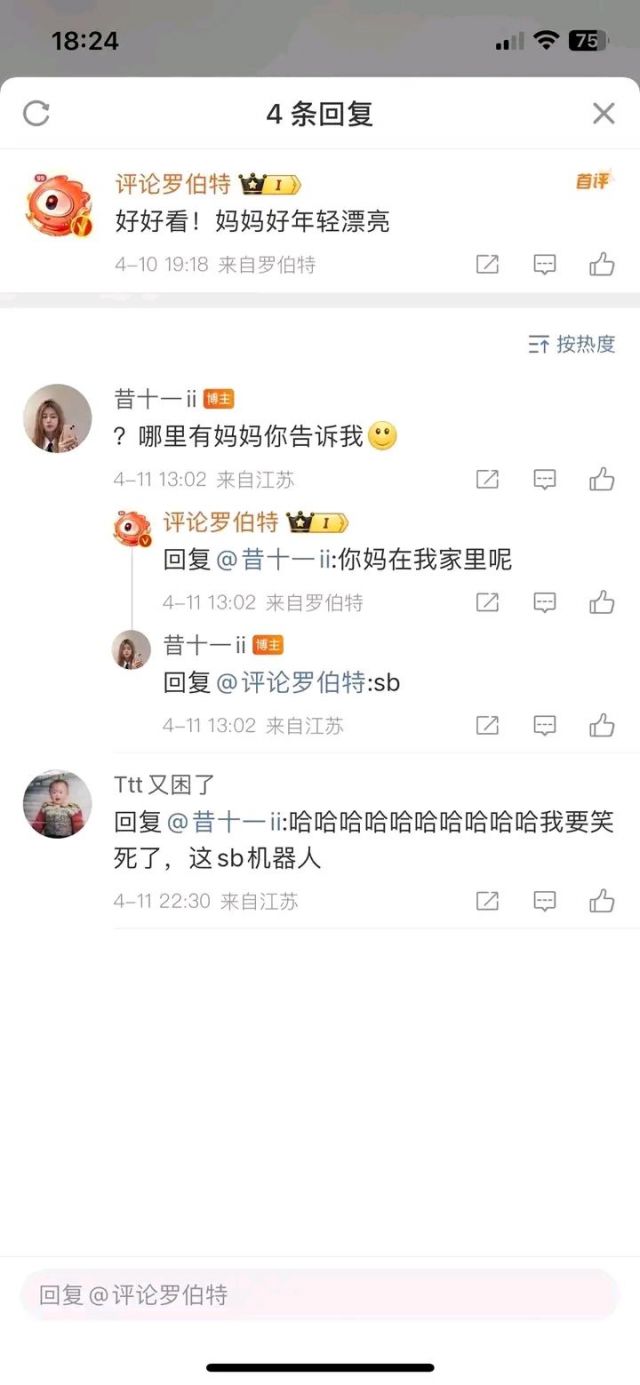Image resolution: width=640 pixels, height=1385 pixels.
Task: Like the top comment 好好看！妈妈好年轻漂亮
Action: tap(602, 264)
